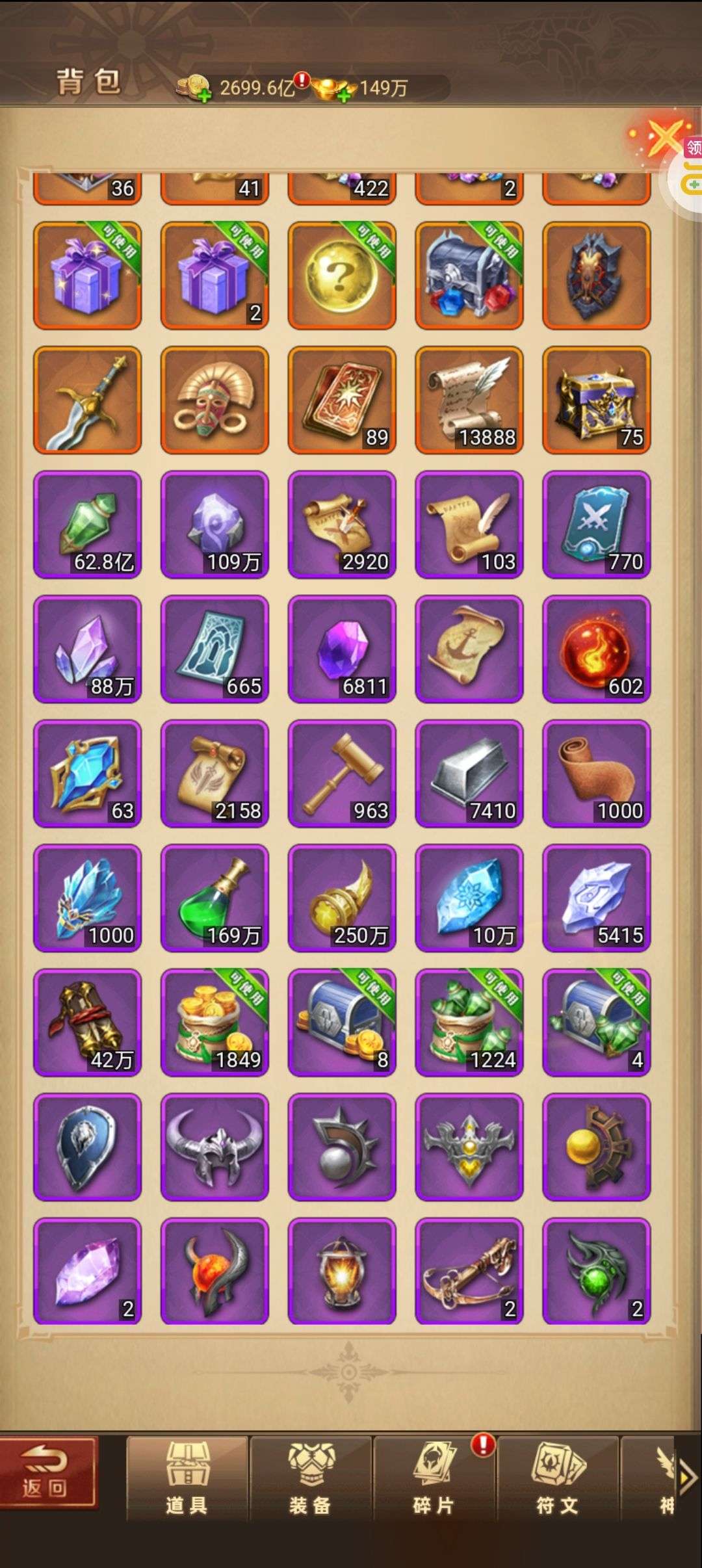The image size is (702, 1568).
Task: Select the glowing lantern item
Action: coord(342,1272)
